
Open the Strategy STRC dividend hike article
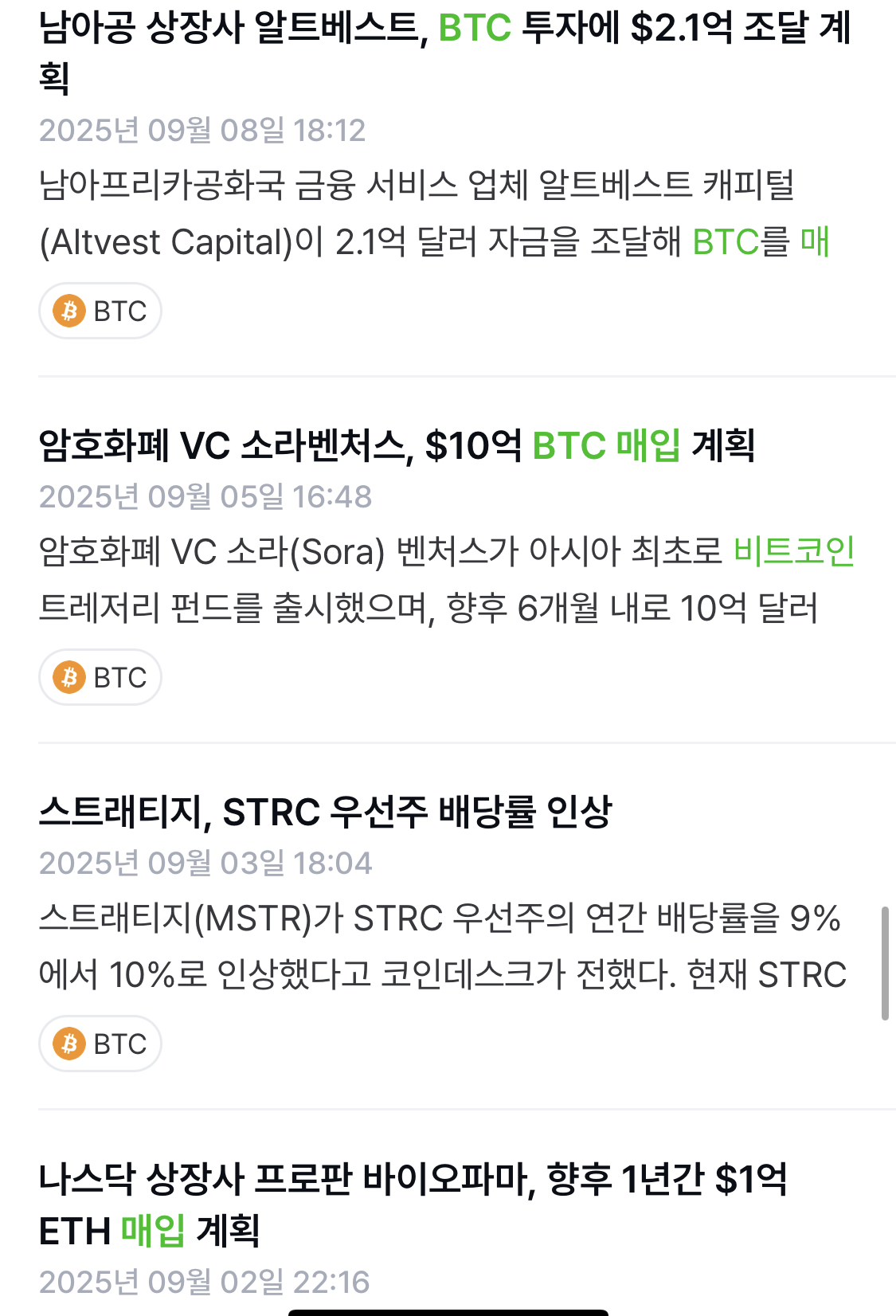tap(325, 812)
